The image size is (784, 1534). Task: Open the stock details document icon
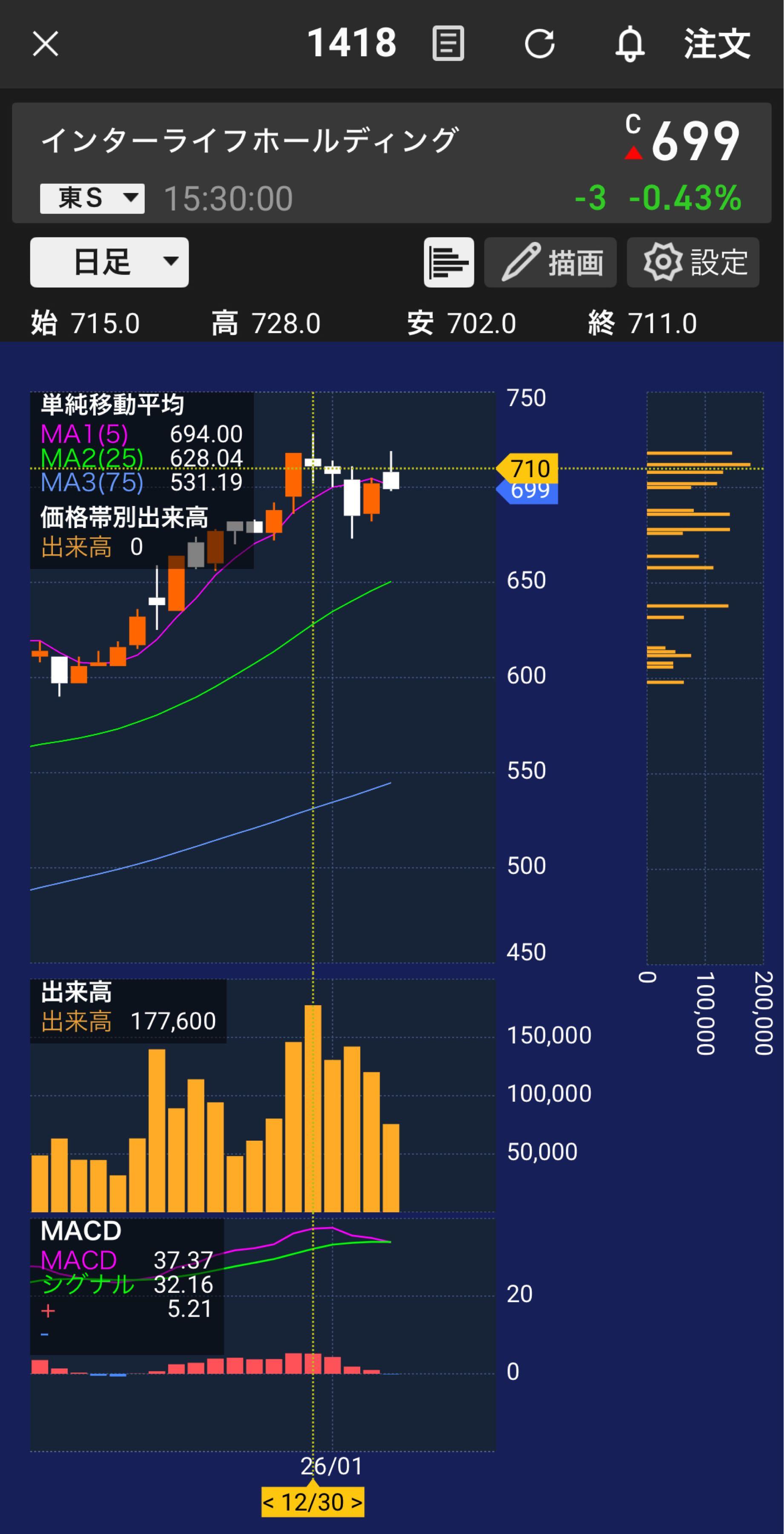tap(448, 44)
